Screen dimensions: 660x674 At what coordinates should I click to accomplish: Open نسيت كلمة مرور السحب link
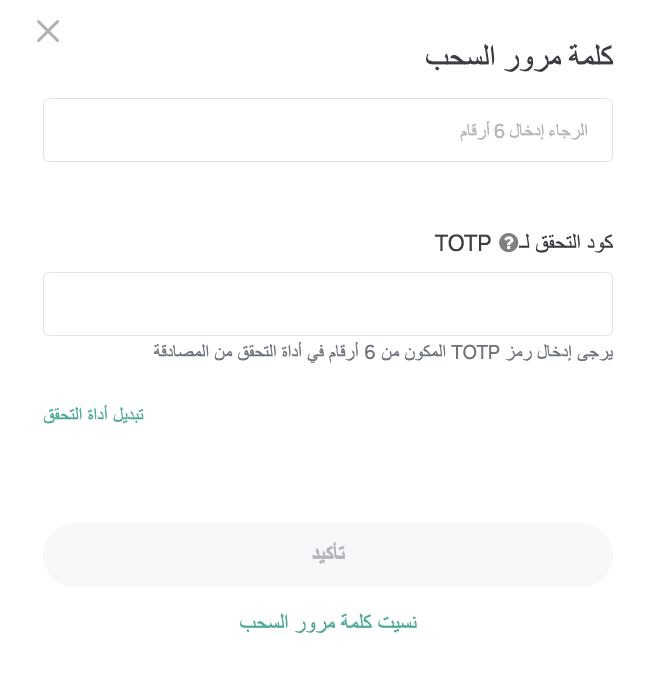pos(328,622)
